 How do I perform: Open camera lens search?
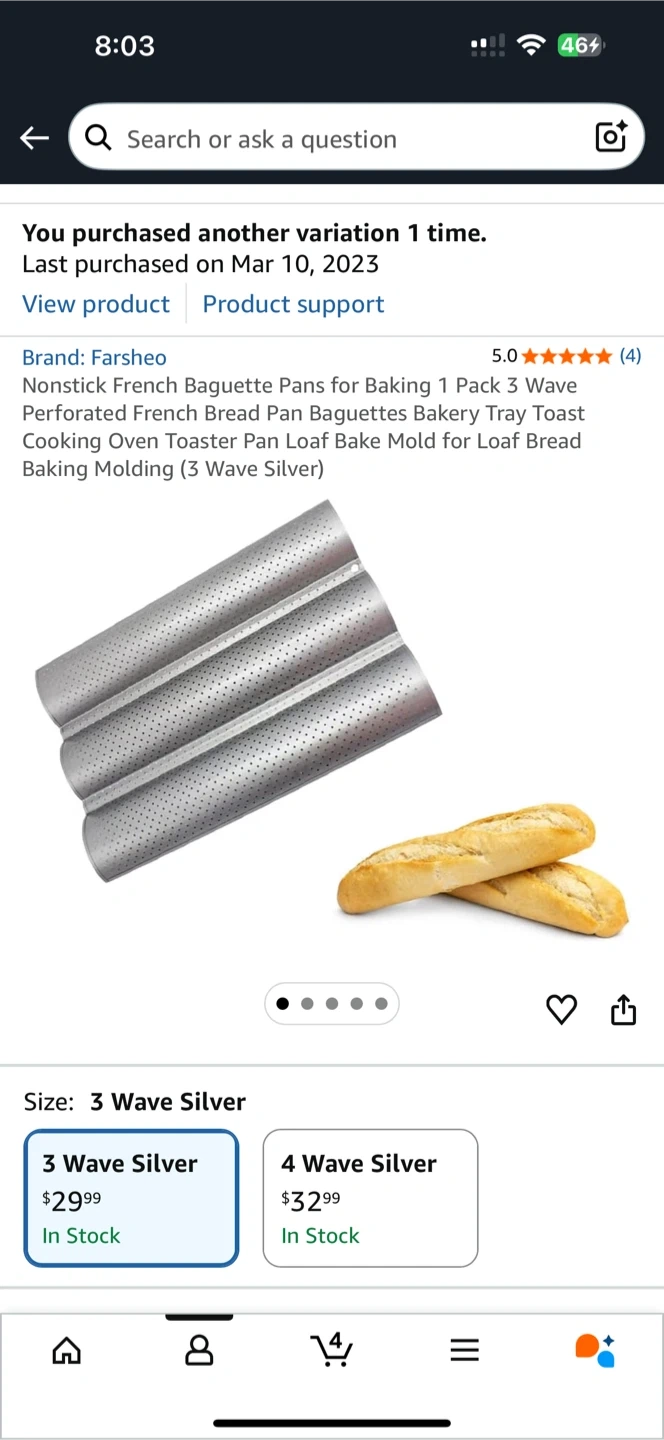pos(610,137)
